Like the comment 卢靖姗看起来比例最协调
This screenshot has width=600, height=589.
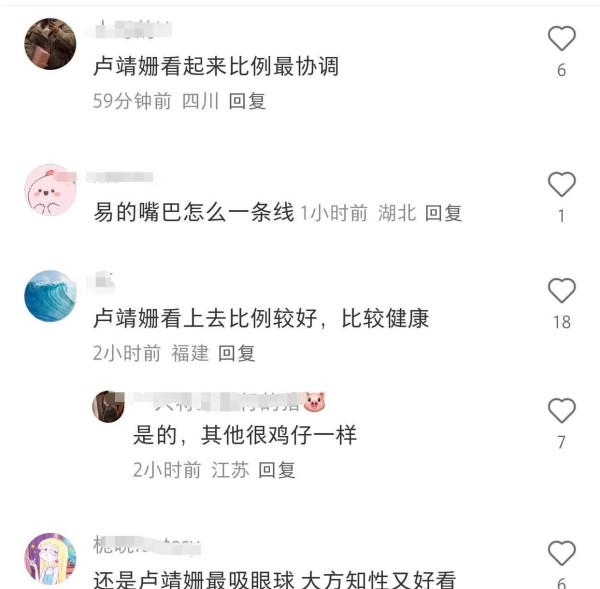click(x=562, y=39)
